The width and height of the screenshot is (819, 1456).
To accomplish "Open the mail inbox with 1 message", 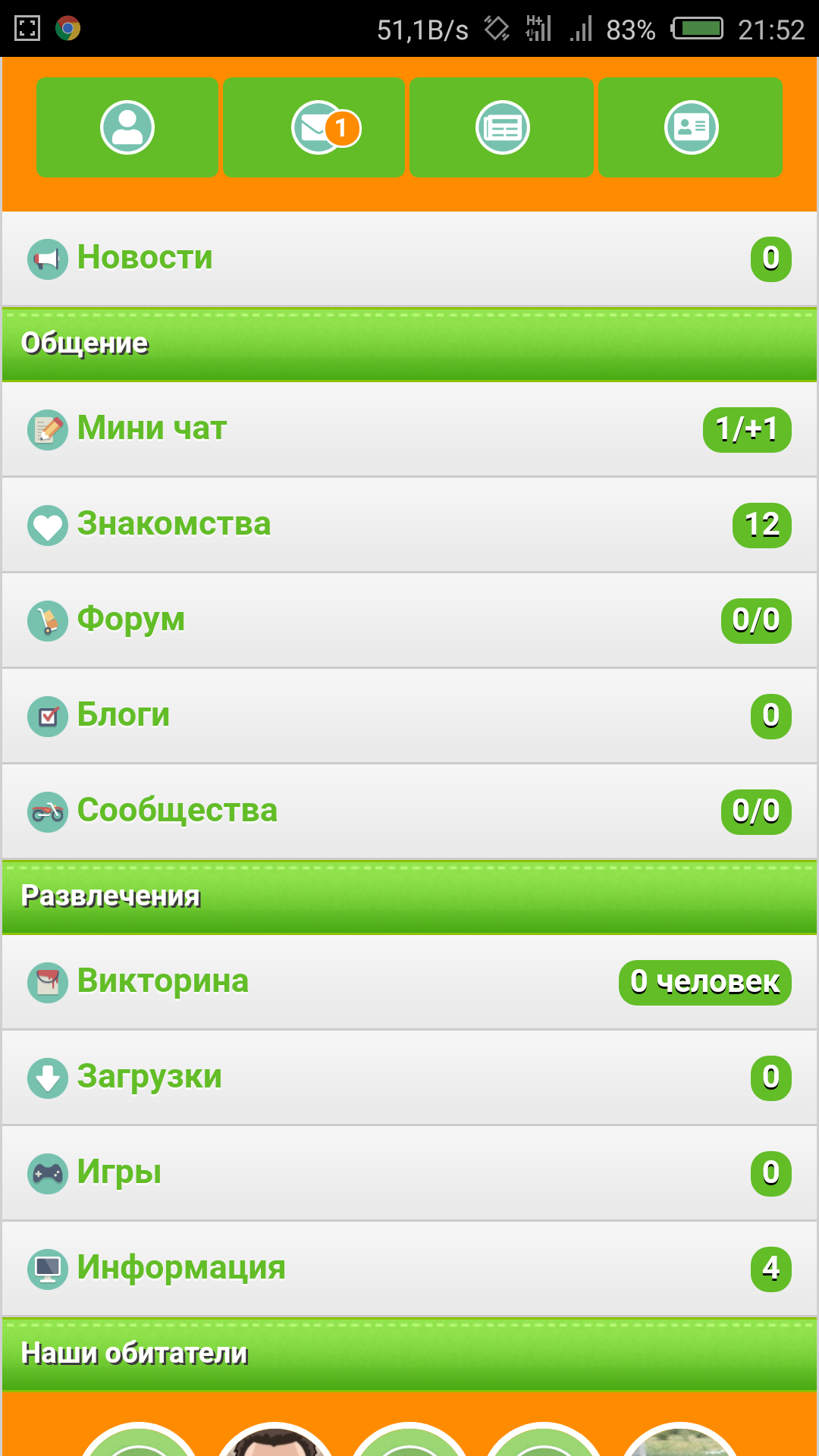I will pyautogui.click(x=314, y=127).
